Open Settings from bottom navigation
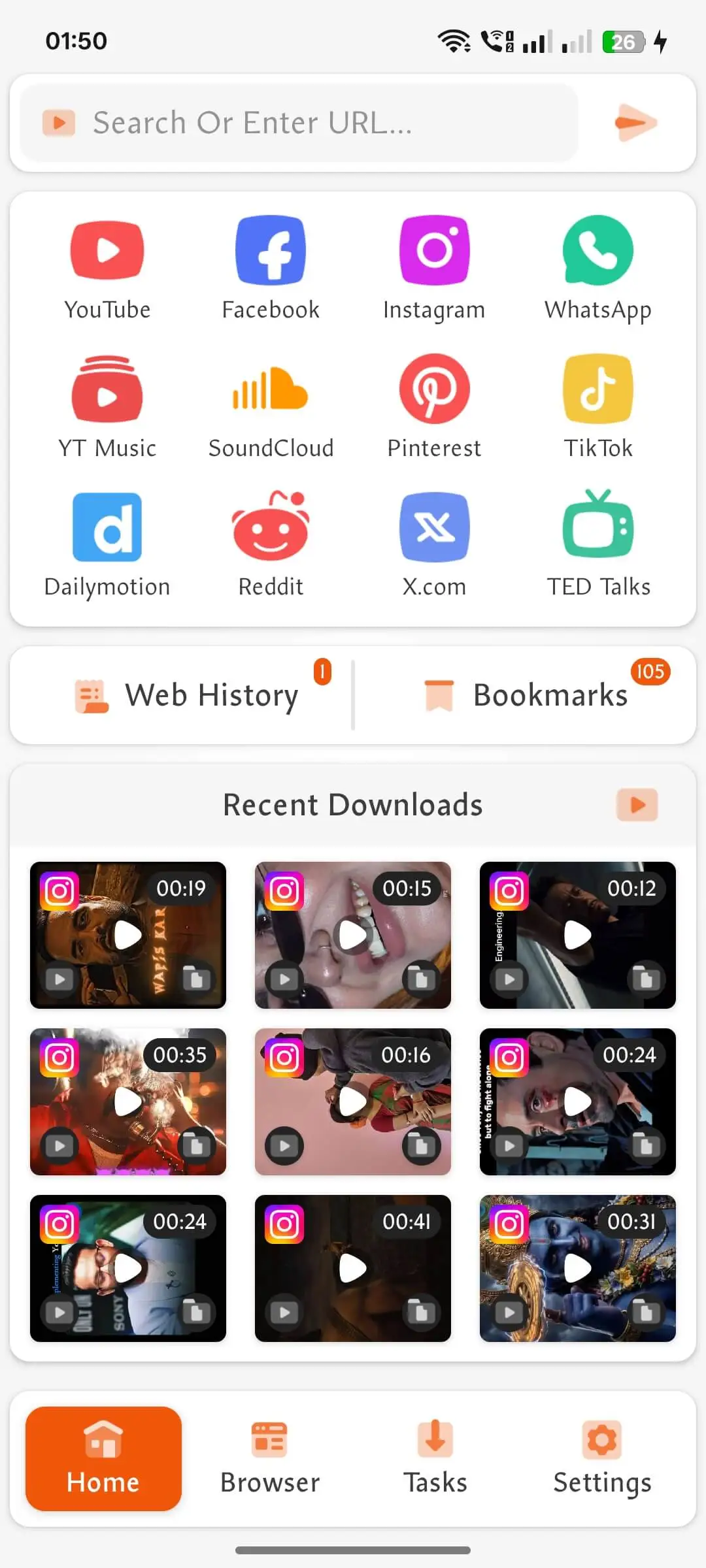Image resolution: width=706 pixels, height=1568 pixels. click(x=601, y=1460)
